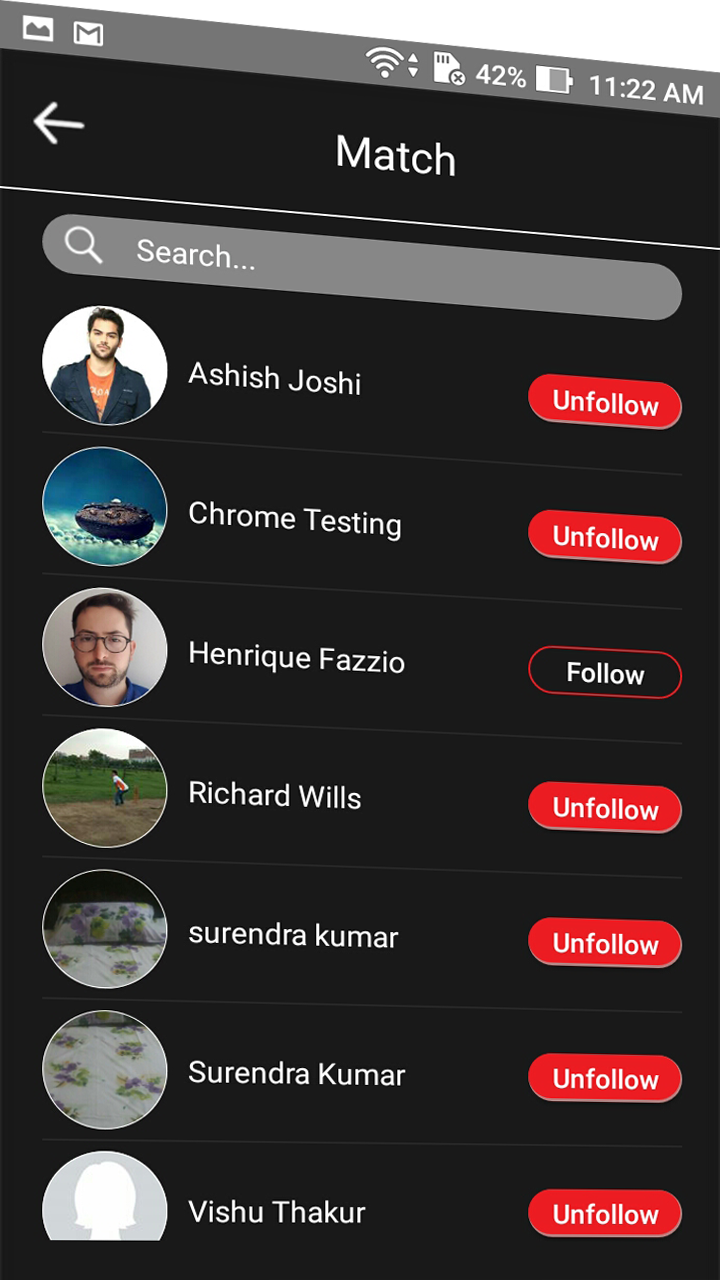Select Vishu Thakur's row
720x1280 pixels.
277,1212
